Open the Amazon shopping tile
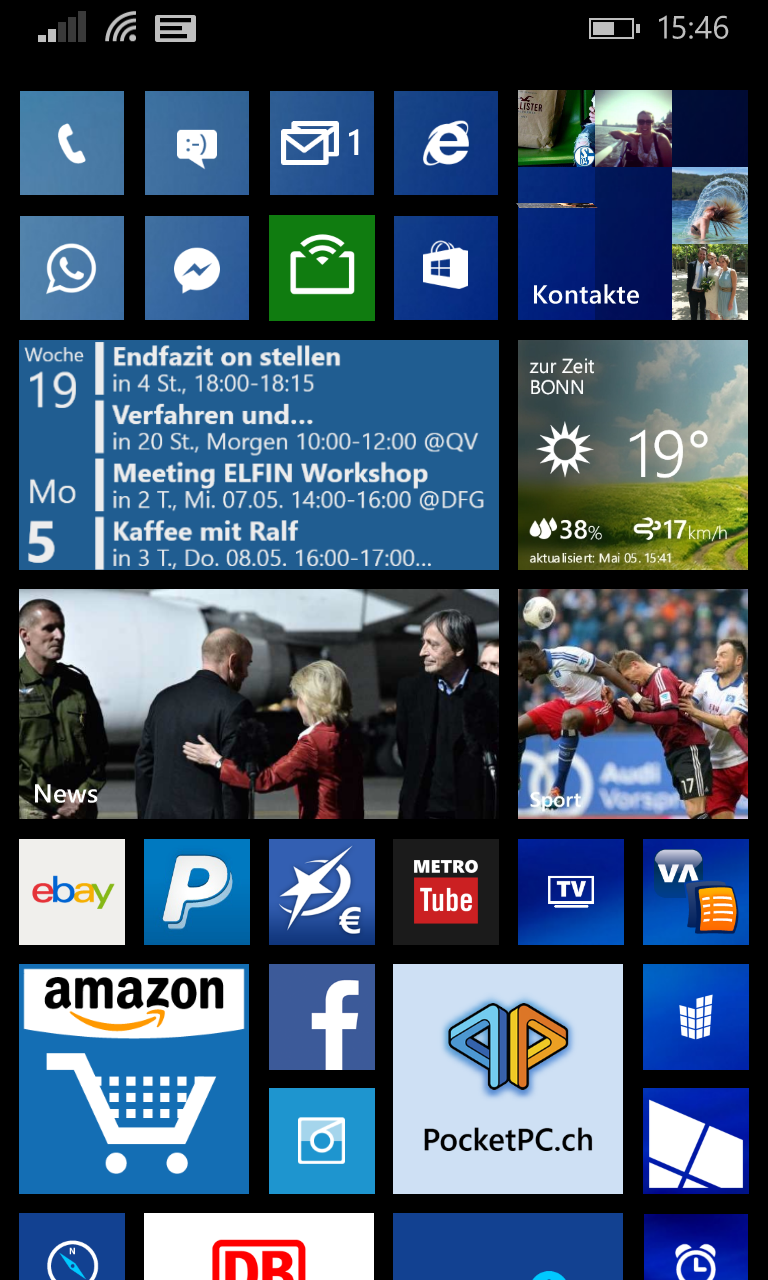The image size is (768, 1280). [134, 1079]
